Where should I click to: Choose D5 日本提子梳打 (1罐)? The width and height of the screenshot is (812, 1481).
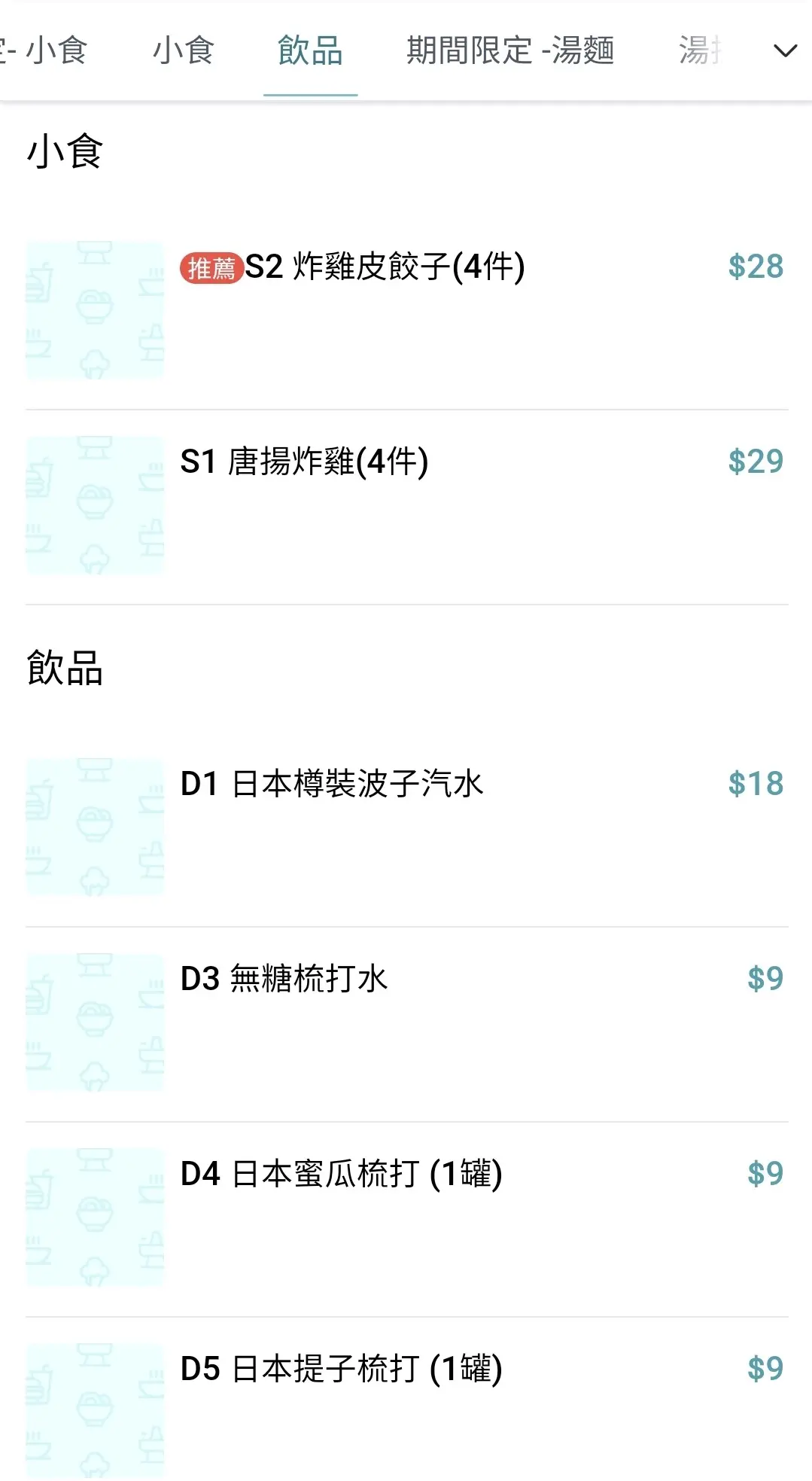pos(341,1369)
